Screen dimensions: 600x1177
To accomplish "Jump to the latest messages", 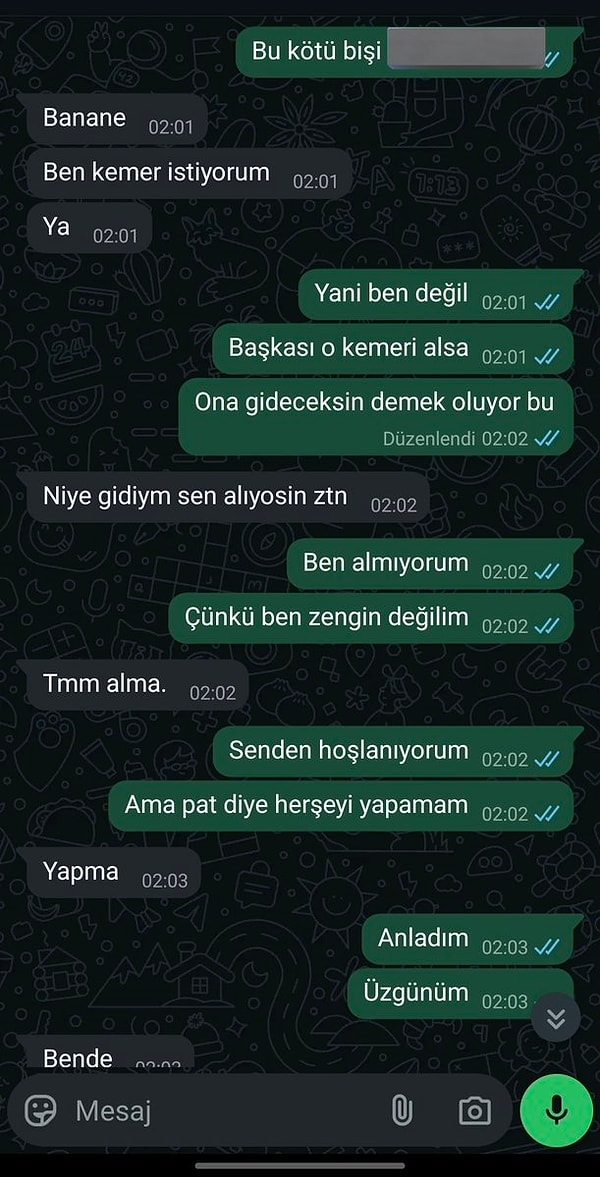I will coord(556,1018).
